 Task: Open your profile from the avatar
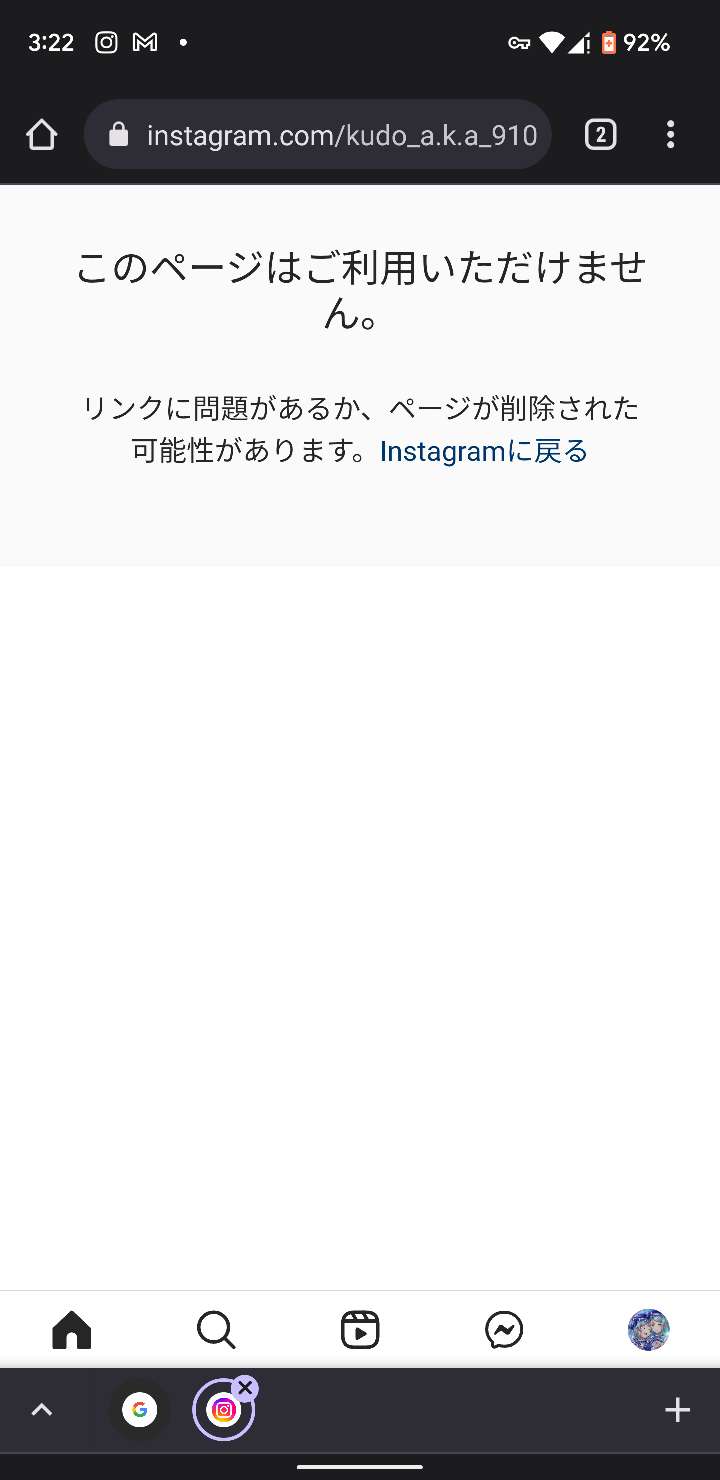pyautogui.click(x=648, y=1330)
